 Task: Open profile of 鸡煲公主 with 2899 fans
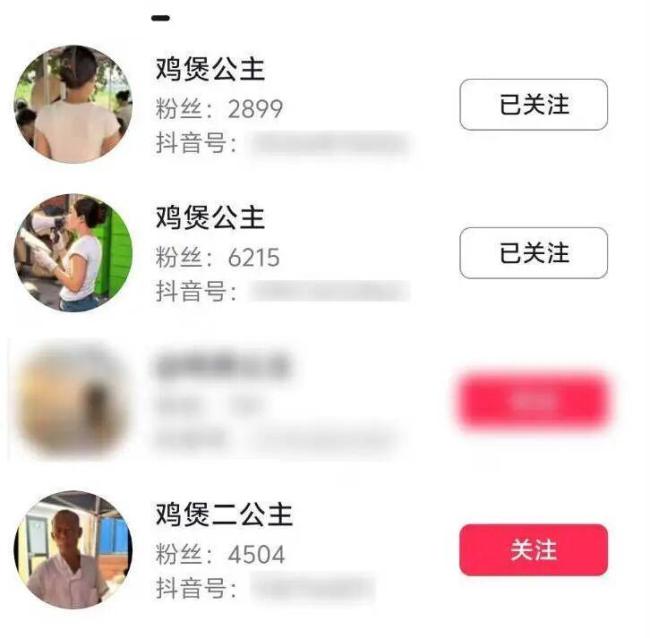point(73,104)
